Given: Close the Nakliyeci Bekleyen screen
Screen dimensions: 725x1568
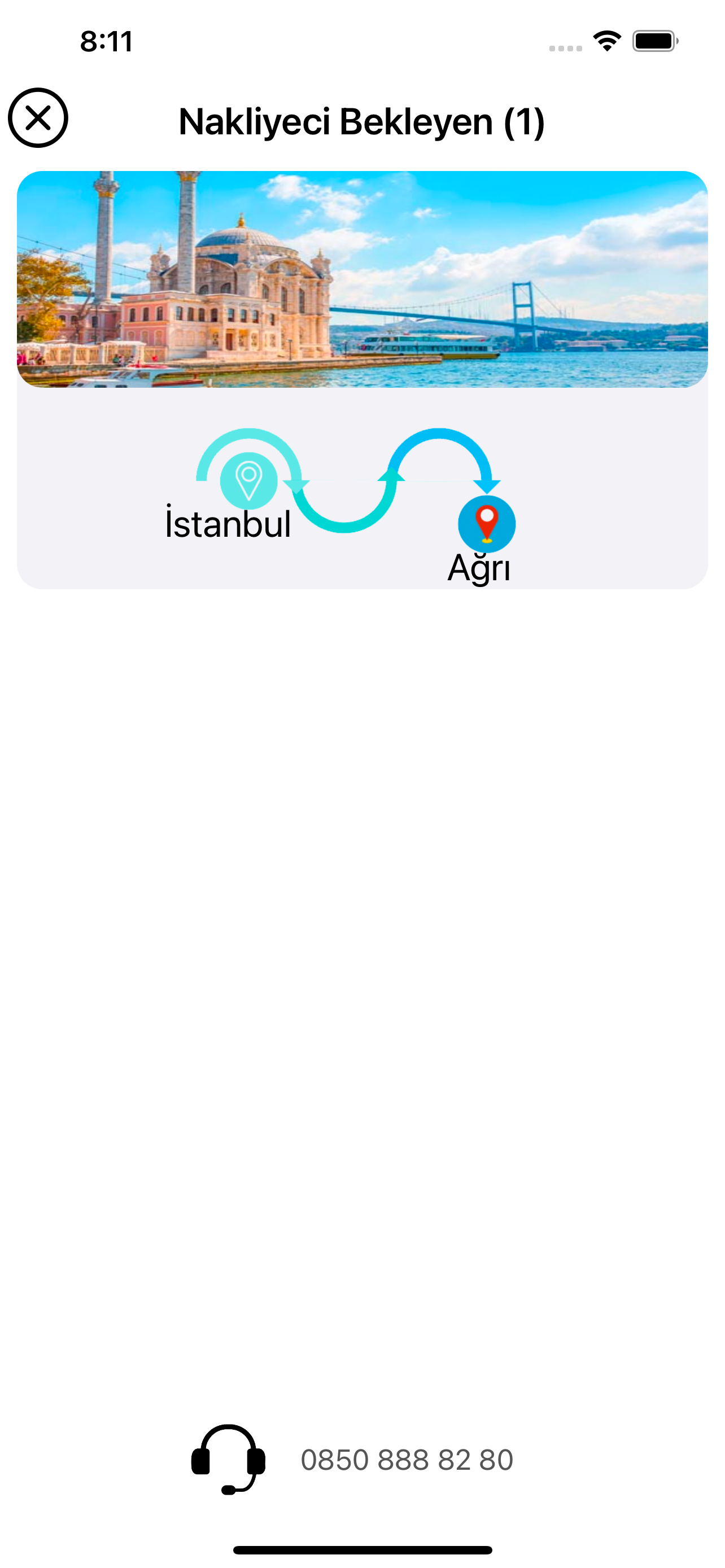Looking at the screenshot, I should tap(38, 118).
